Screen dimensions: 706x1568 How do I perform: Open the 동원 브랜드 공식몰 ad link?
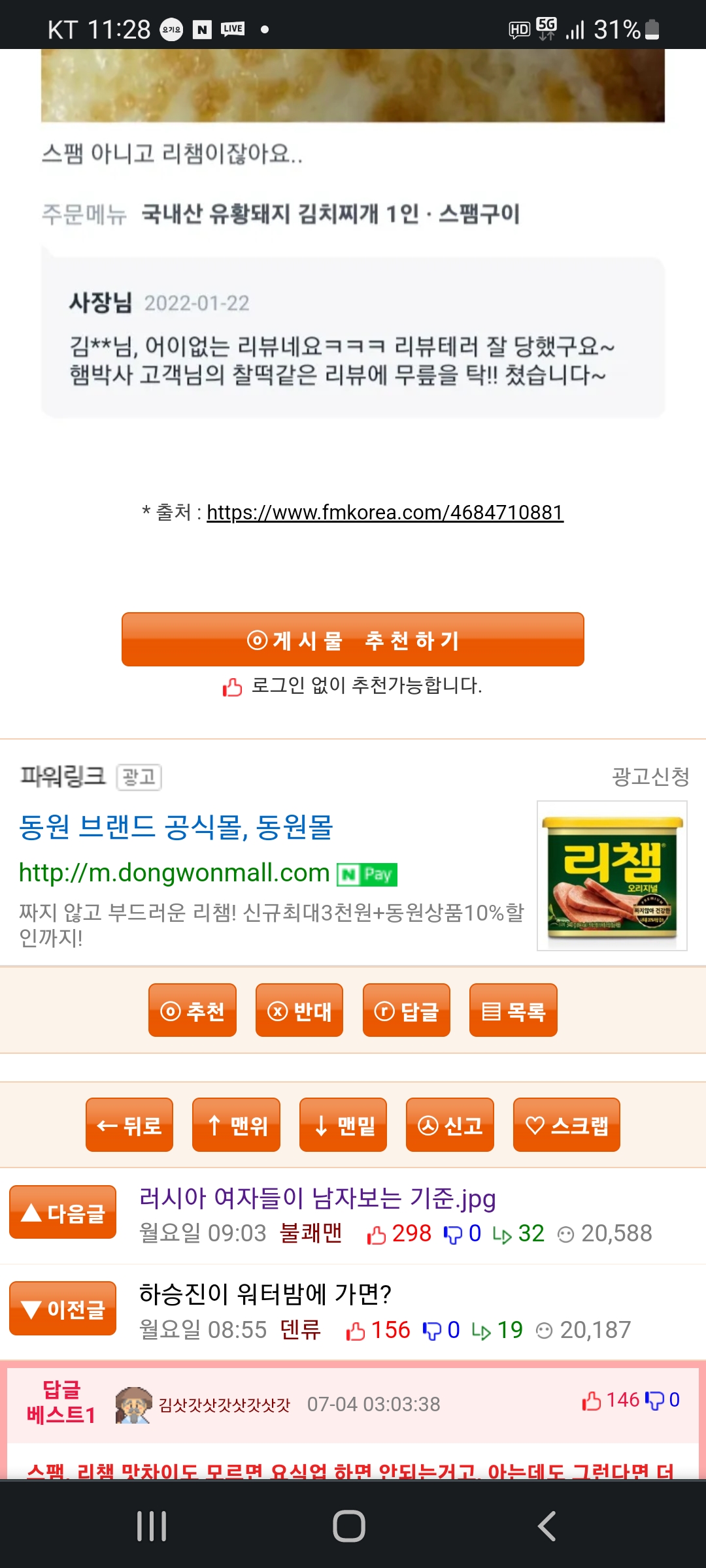click(x=176, y=827)
